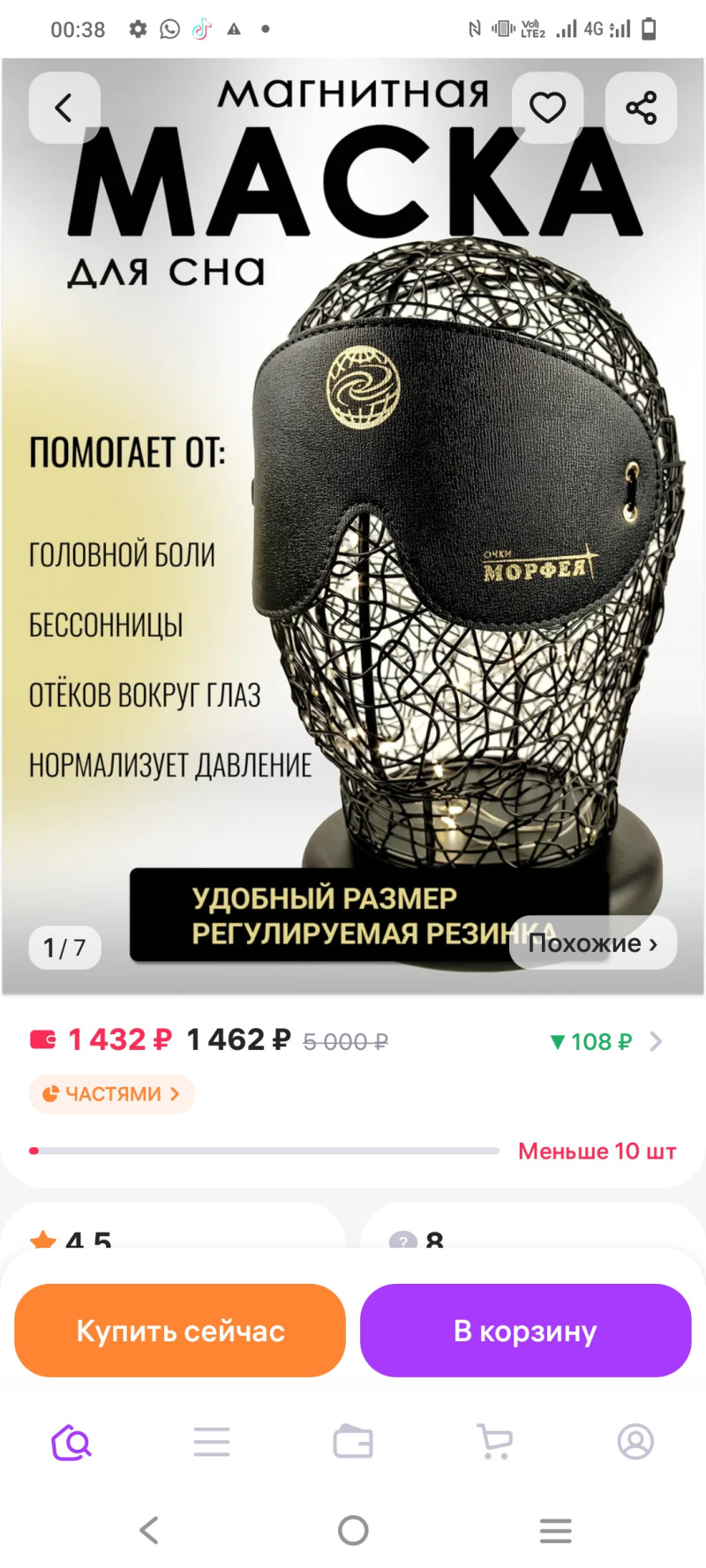Tap the system back button

pyautogui.click(x=150, y=1530)
